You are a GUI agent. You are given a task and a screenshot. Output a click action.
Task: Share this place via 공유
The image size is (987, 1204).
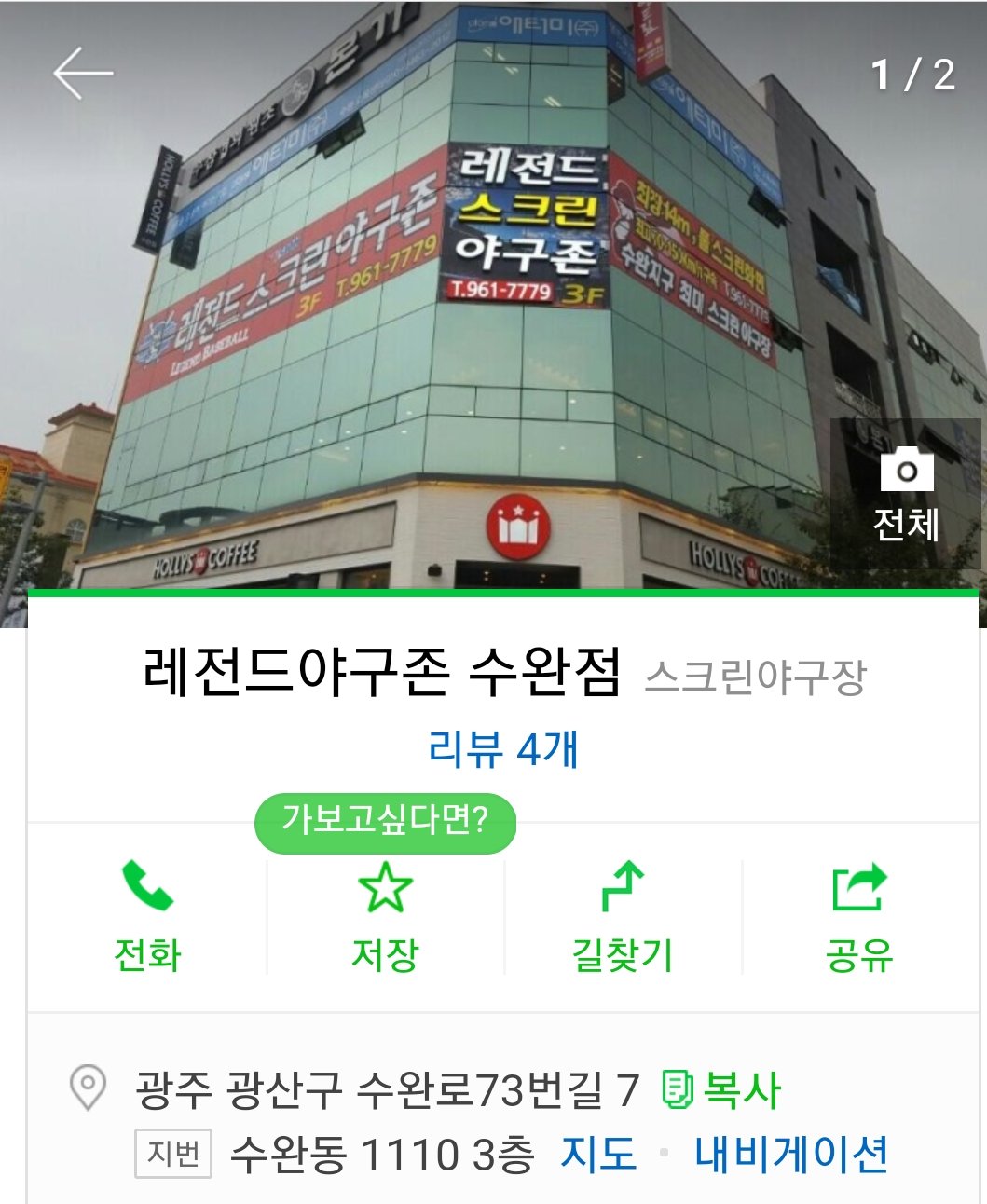pyautogui.click(x=859, y=918)
